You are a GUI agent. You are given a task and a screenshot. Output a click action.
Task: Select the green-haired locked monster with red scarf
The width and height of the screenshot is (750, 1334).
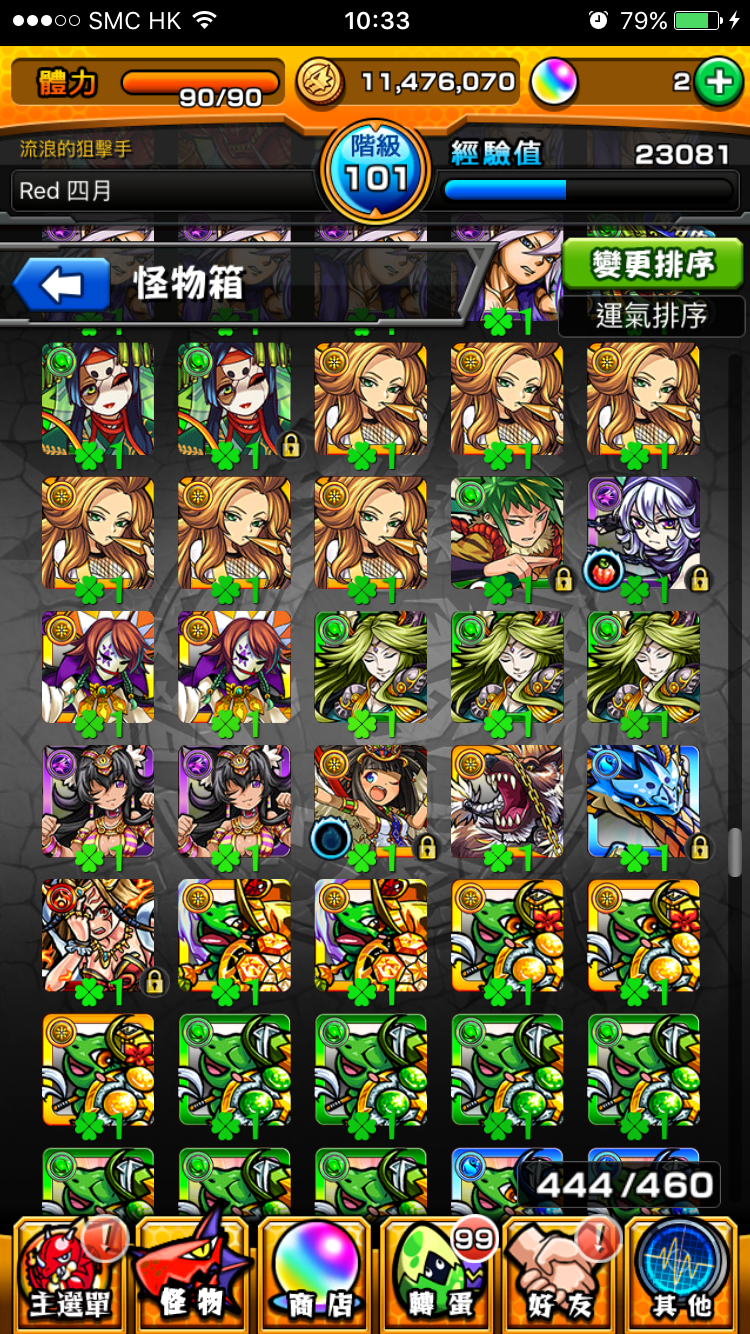507,533
